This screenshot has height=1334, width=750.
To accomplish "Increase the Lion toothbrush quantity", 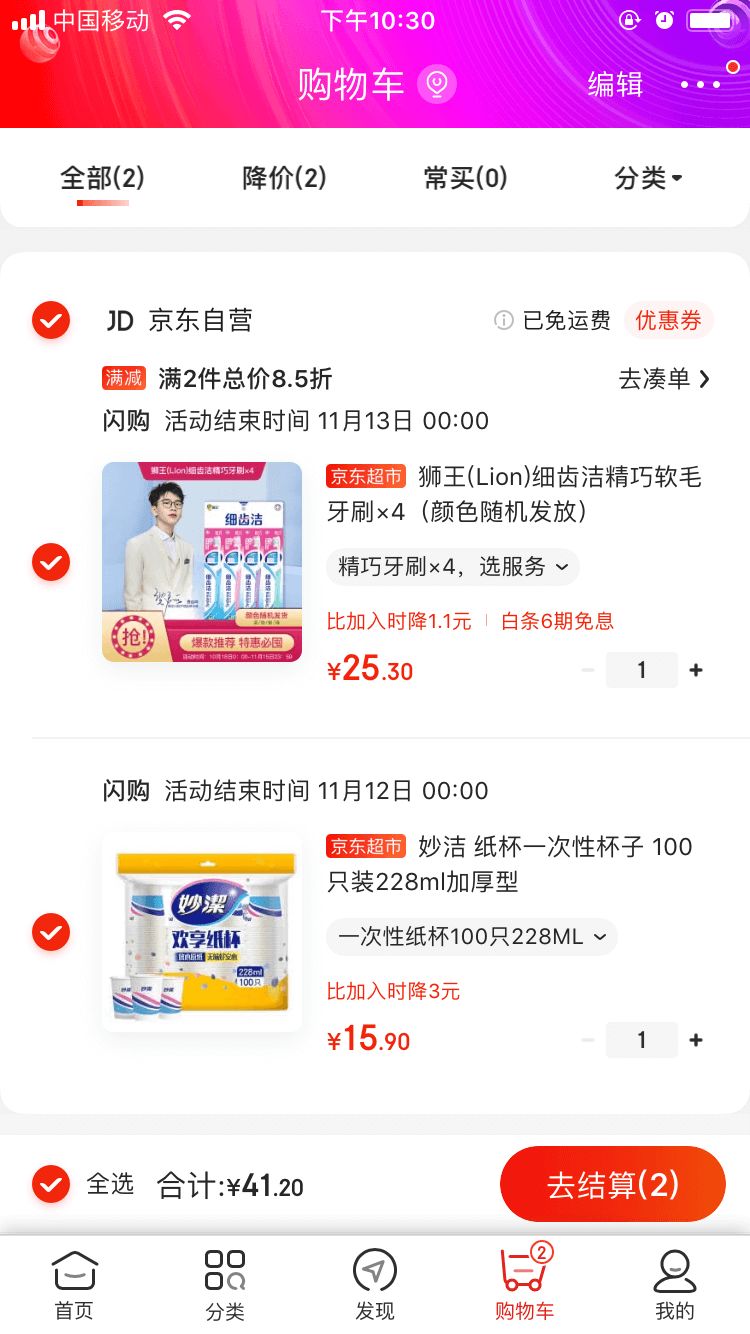I will [696, 670].
